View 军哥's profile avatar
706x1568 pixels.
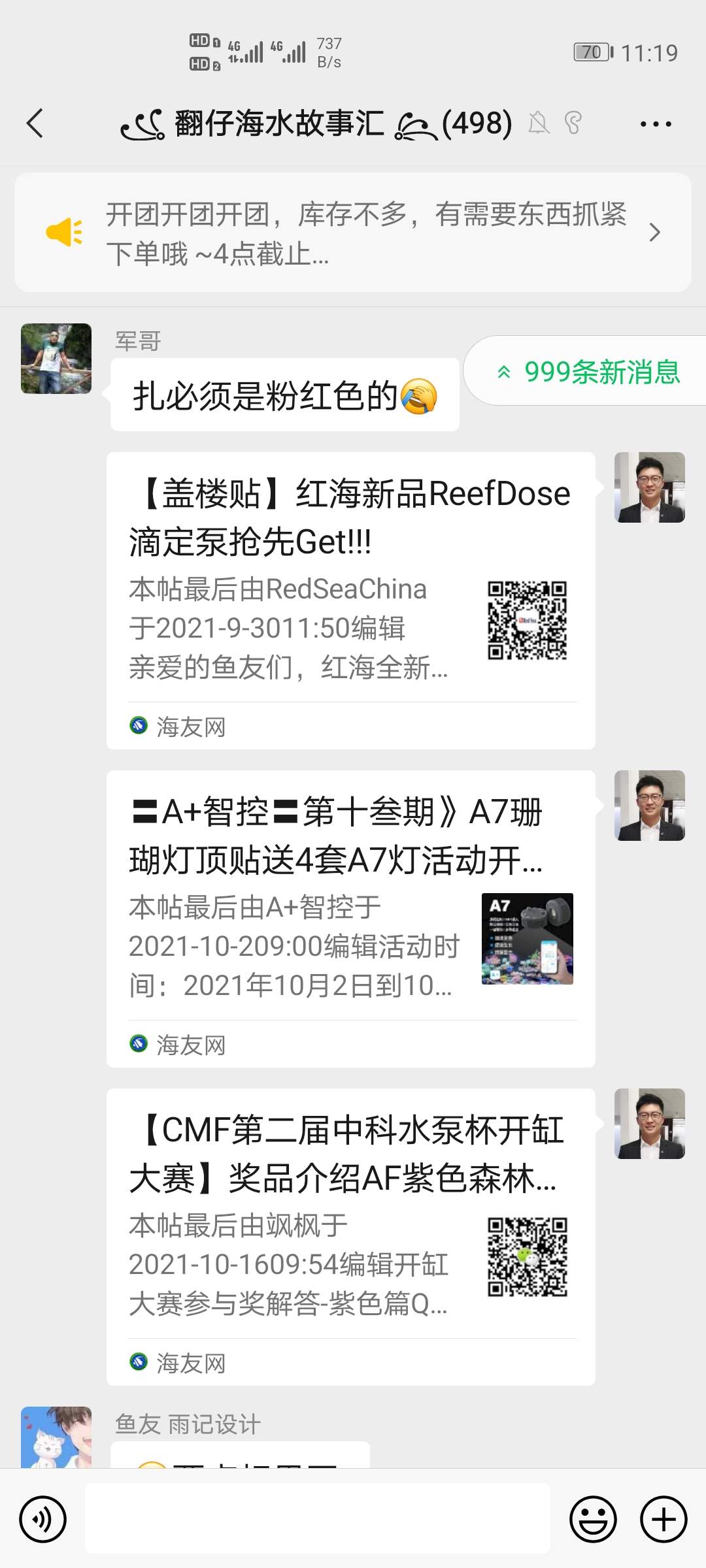click(56, 359)
